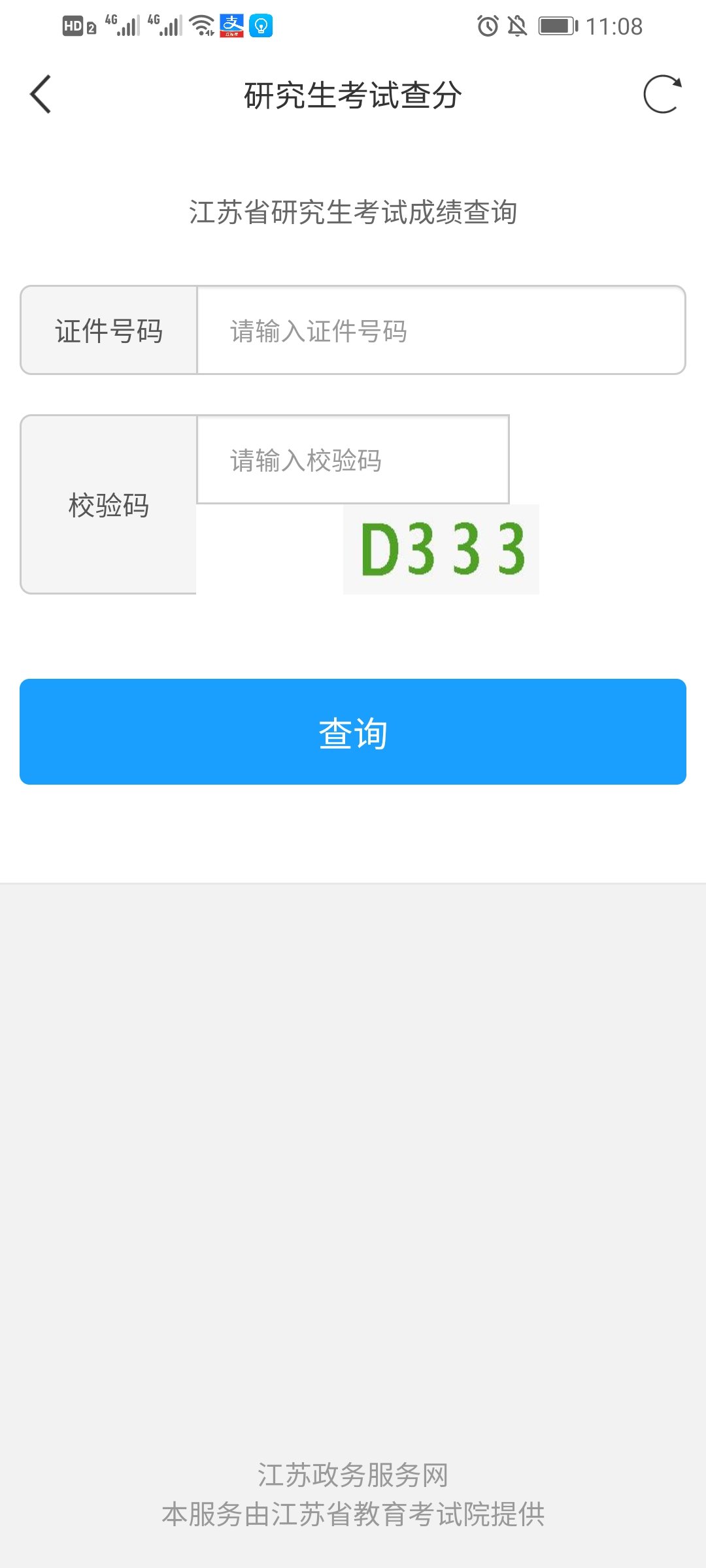
Task: Tap the refresh icon in the header
Action: (x=662, y=95)
